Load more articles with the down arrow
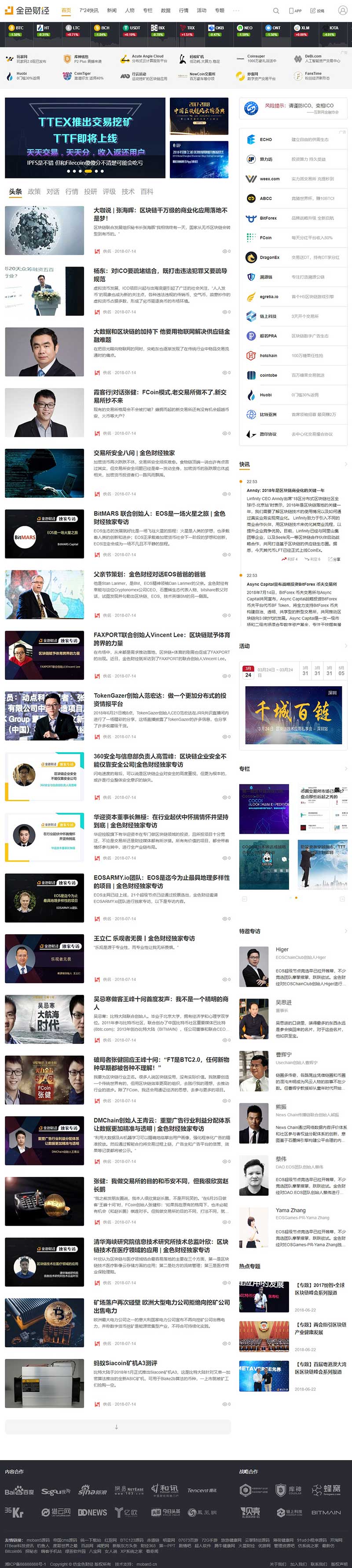This screenshot has height=1568, width=352. [117, 1426]
